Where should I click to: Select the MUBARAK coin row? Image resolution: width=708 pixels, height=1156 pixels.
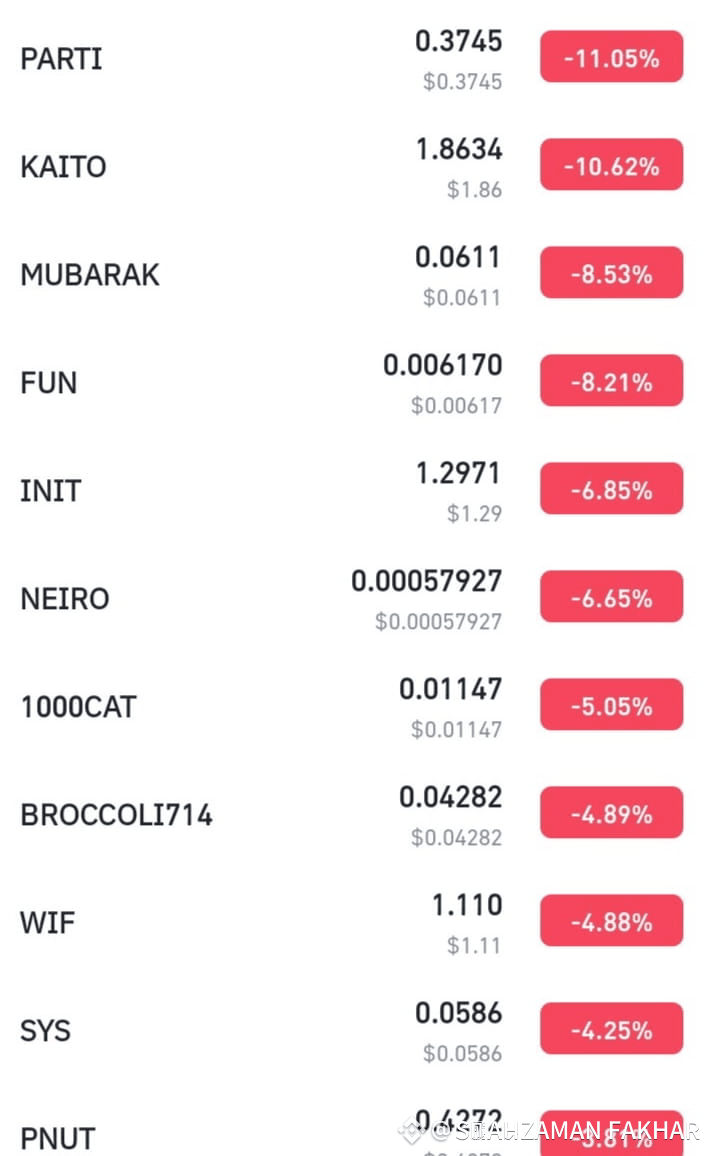click(x=354, y=274)
